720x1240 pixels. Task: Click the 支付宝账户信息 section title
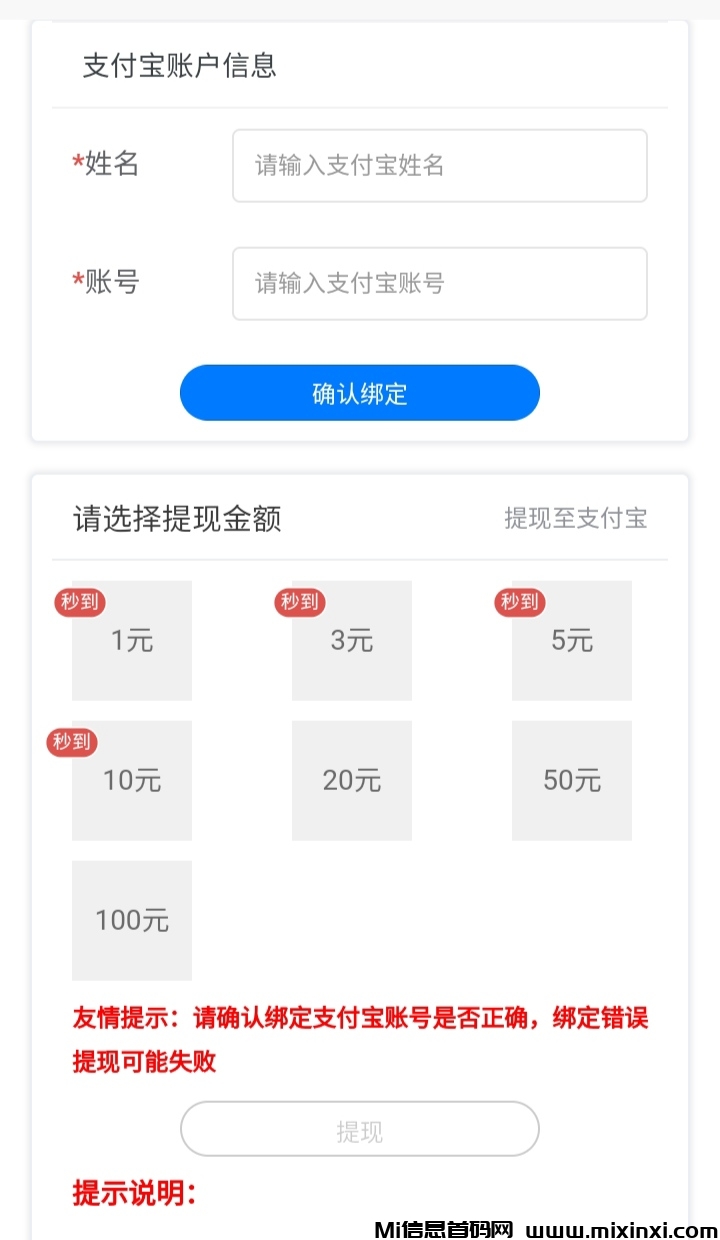(180, 66)
